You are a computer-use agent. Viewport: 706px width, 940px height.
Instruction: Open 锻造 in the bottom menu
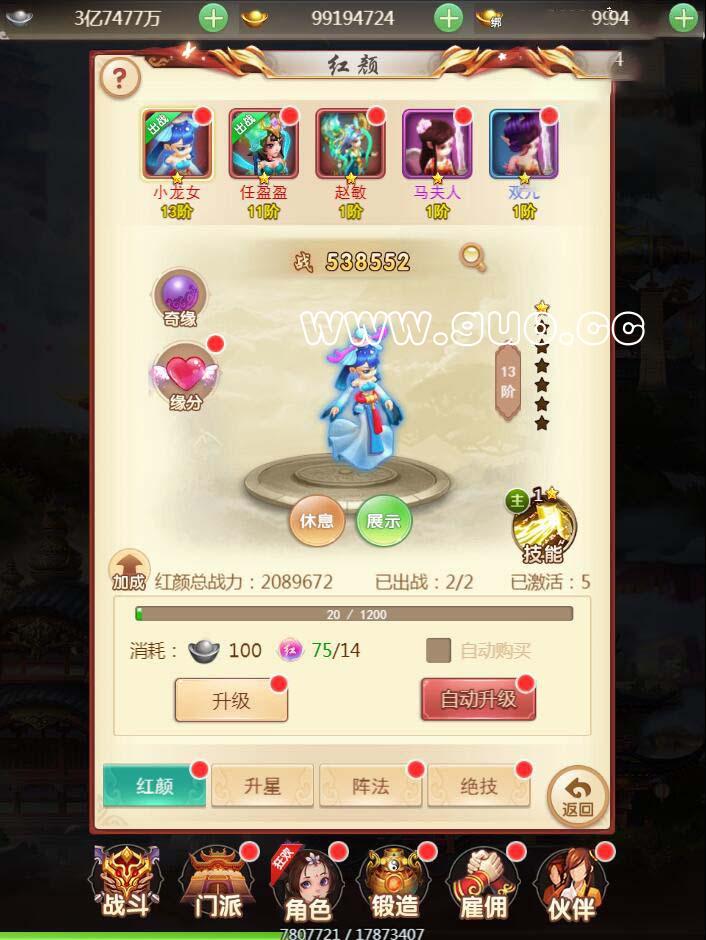(x=394, y=885)
